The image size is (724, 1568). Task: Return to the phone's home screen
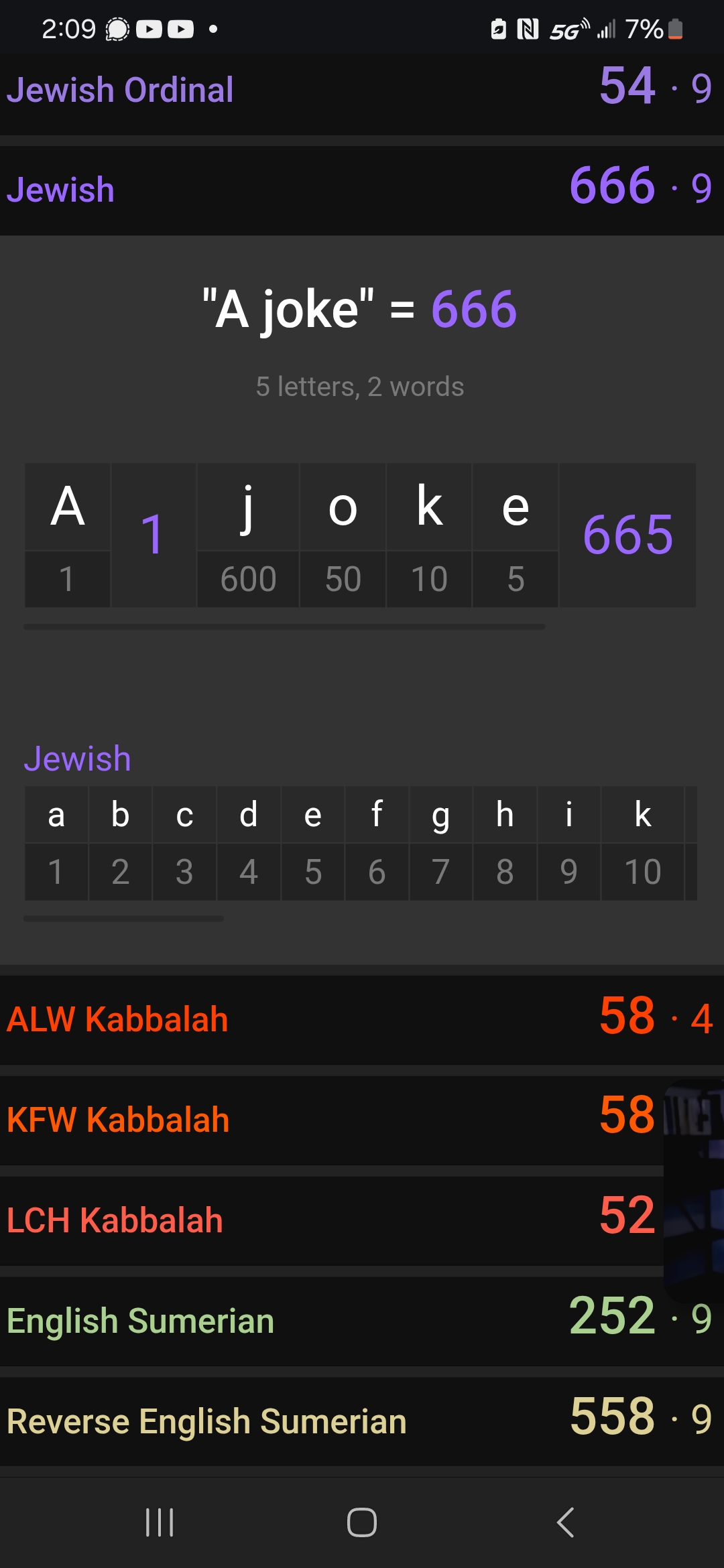pos(362,1522)
